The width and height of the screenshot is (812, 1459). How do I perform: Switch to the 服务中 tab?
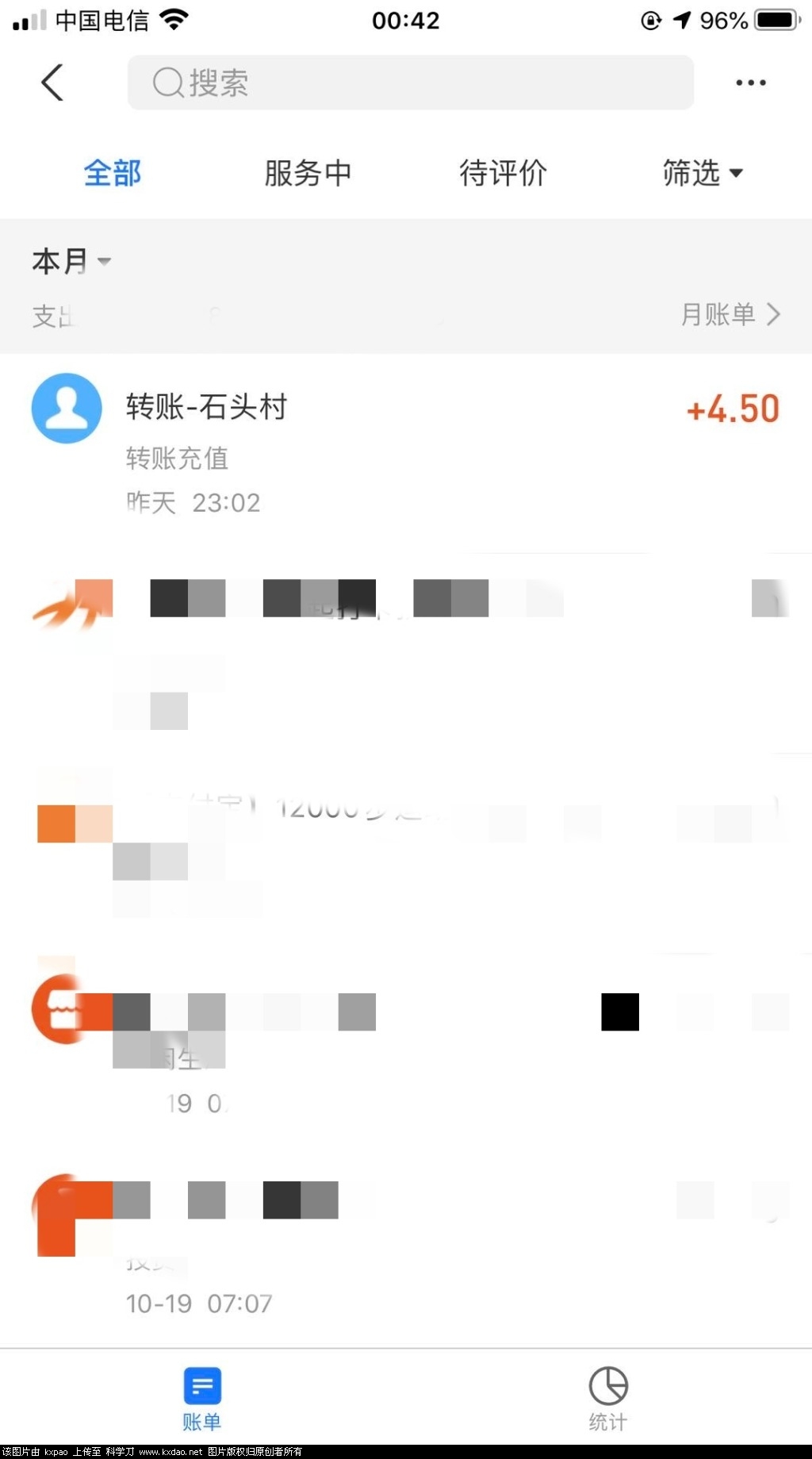coord(308,173)
